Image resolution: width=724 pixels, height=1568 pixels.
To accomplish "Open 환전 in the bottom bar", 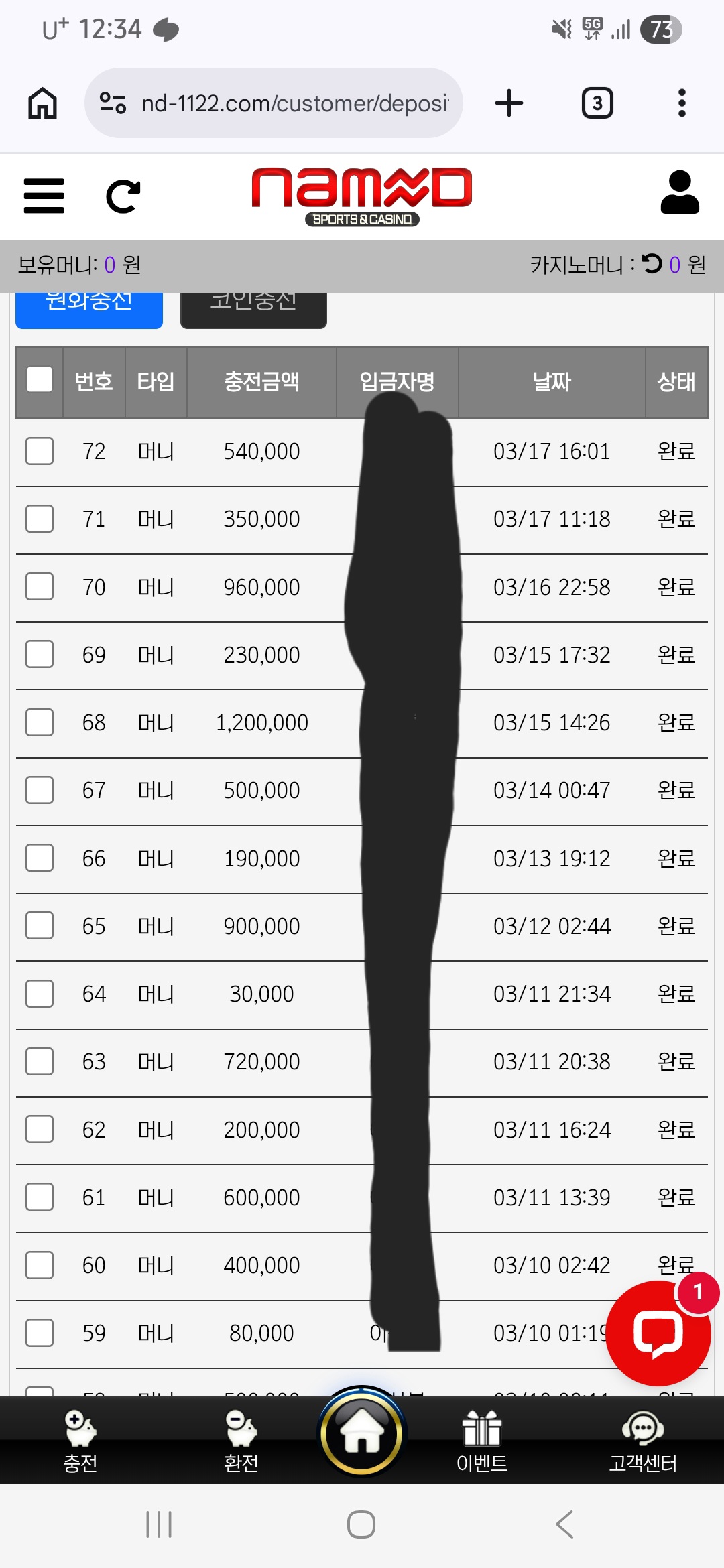I will coord(241,1441).
